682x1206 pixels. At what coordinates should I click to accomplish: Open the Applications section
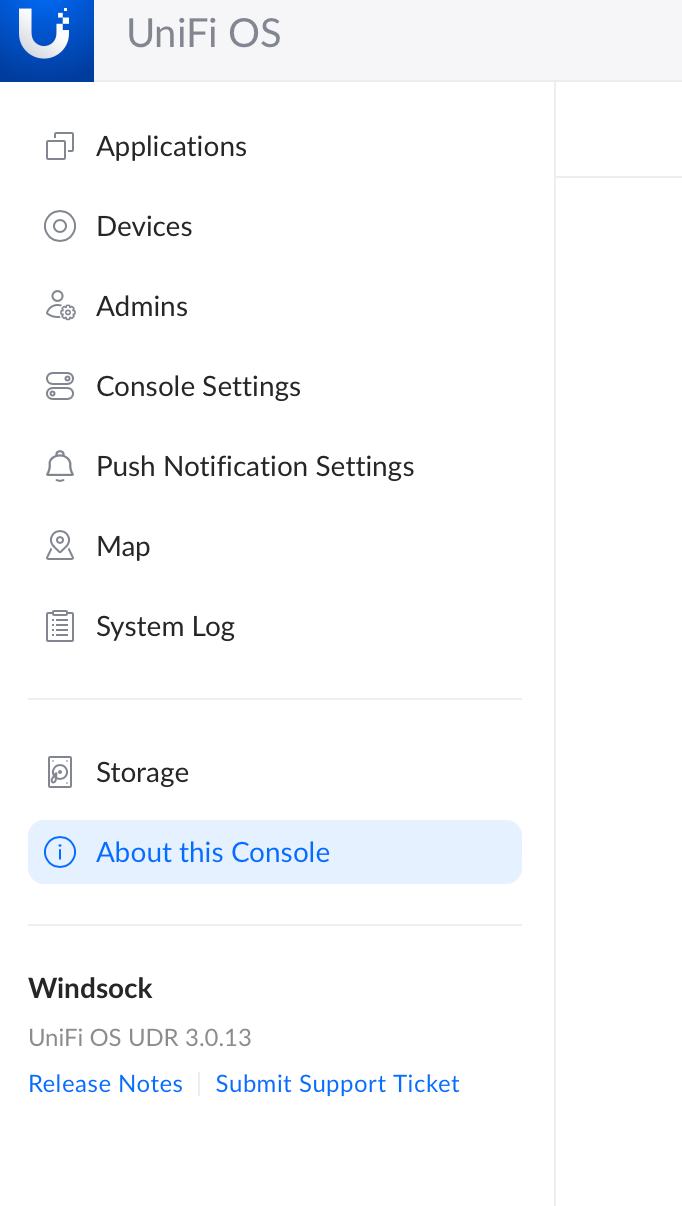[x=275, y=147]
